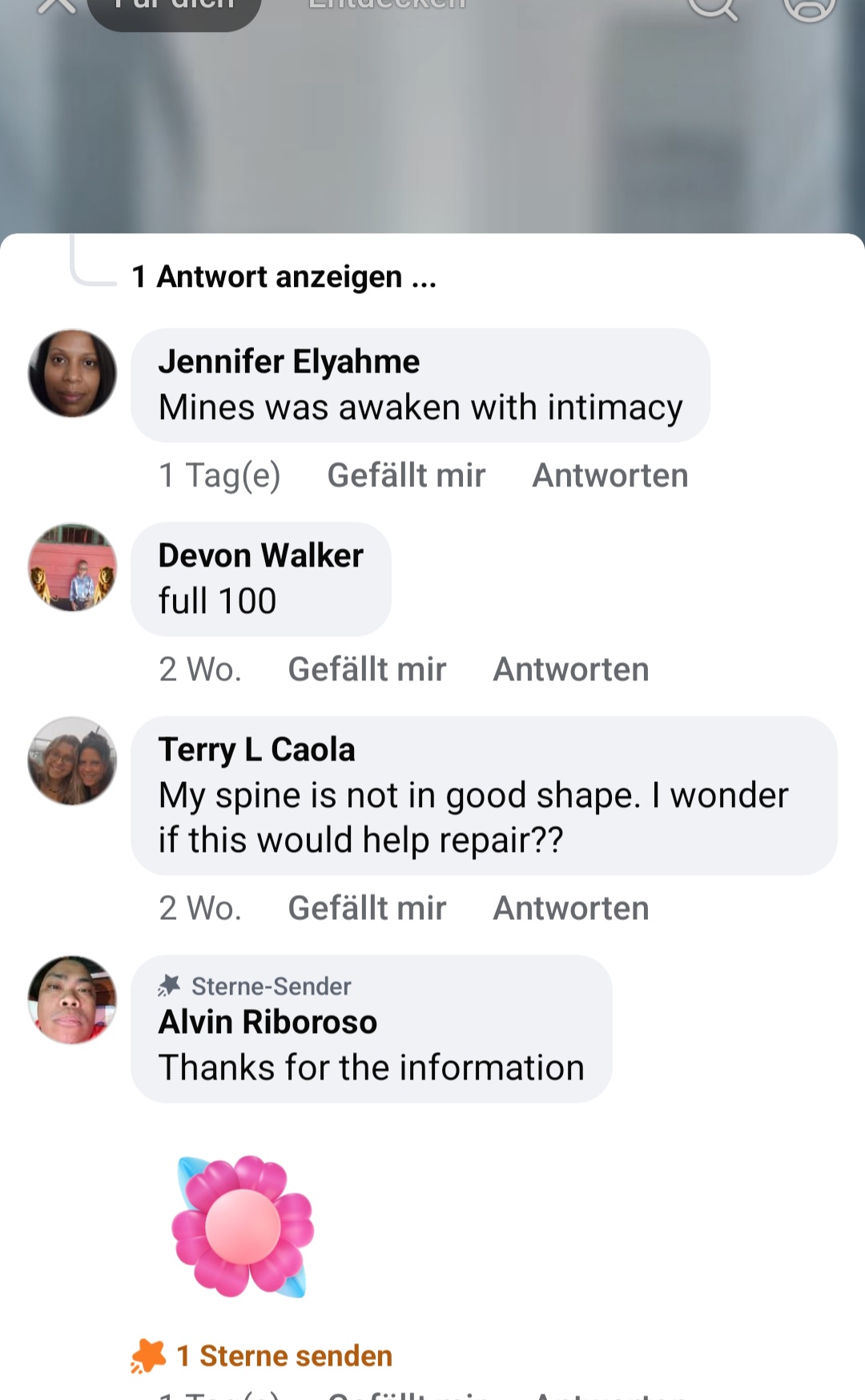Like Terry L Caola's spine comment
This screenshot has height=1400, width=865.
pos(367,908)
